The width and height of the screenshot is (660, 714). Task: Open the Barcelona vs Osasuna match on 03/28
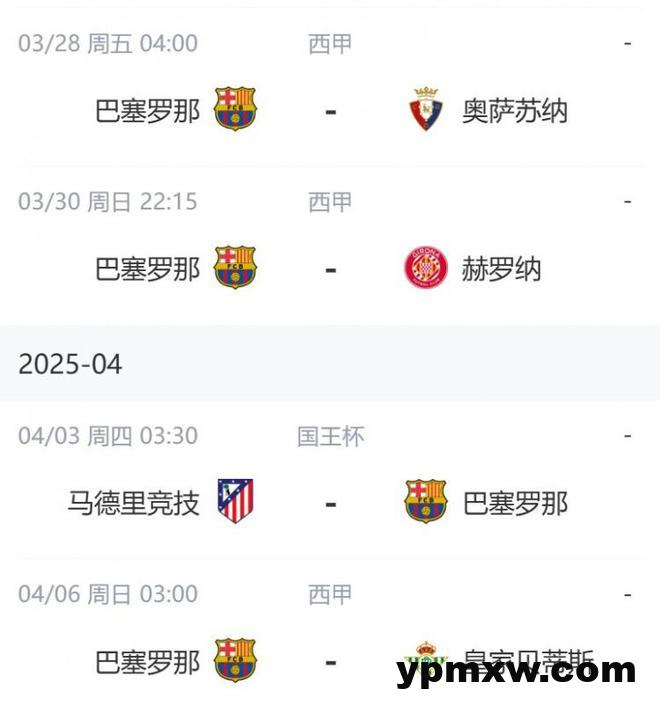click(330, 110)
